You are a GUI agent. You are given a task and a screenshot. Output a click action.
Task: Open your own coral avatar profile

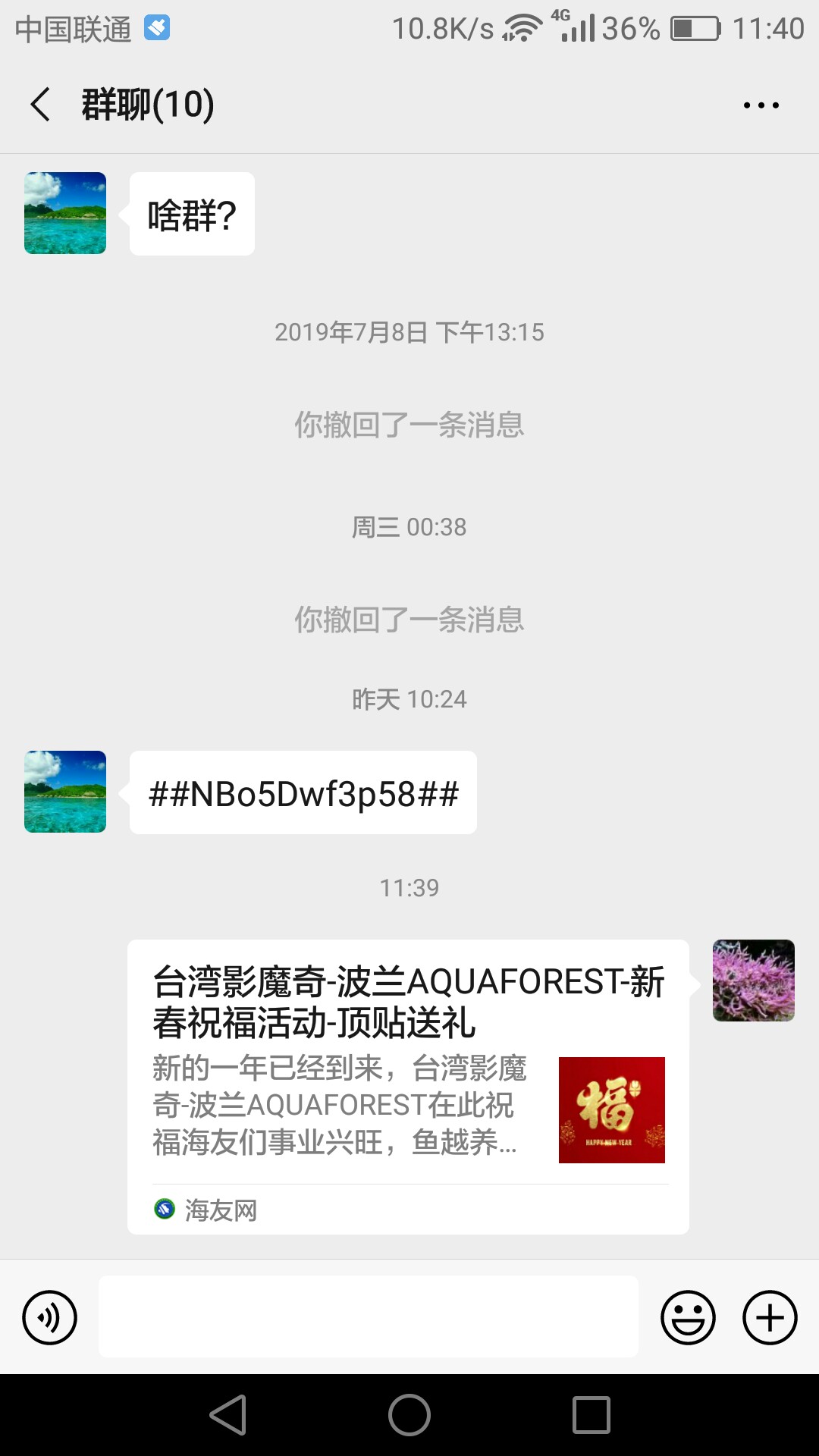click(x=753, y=981)
